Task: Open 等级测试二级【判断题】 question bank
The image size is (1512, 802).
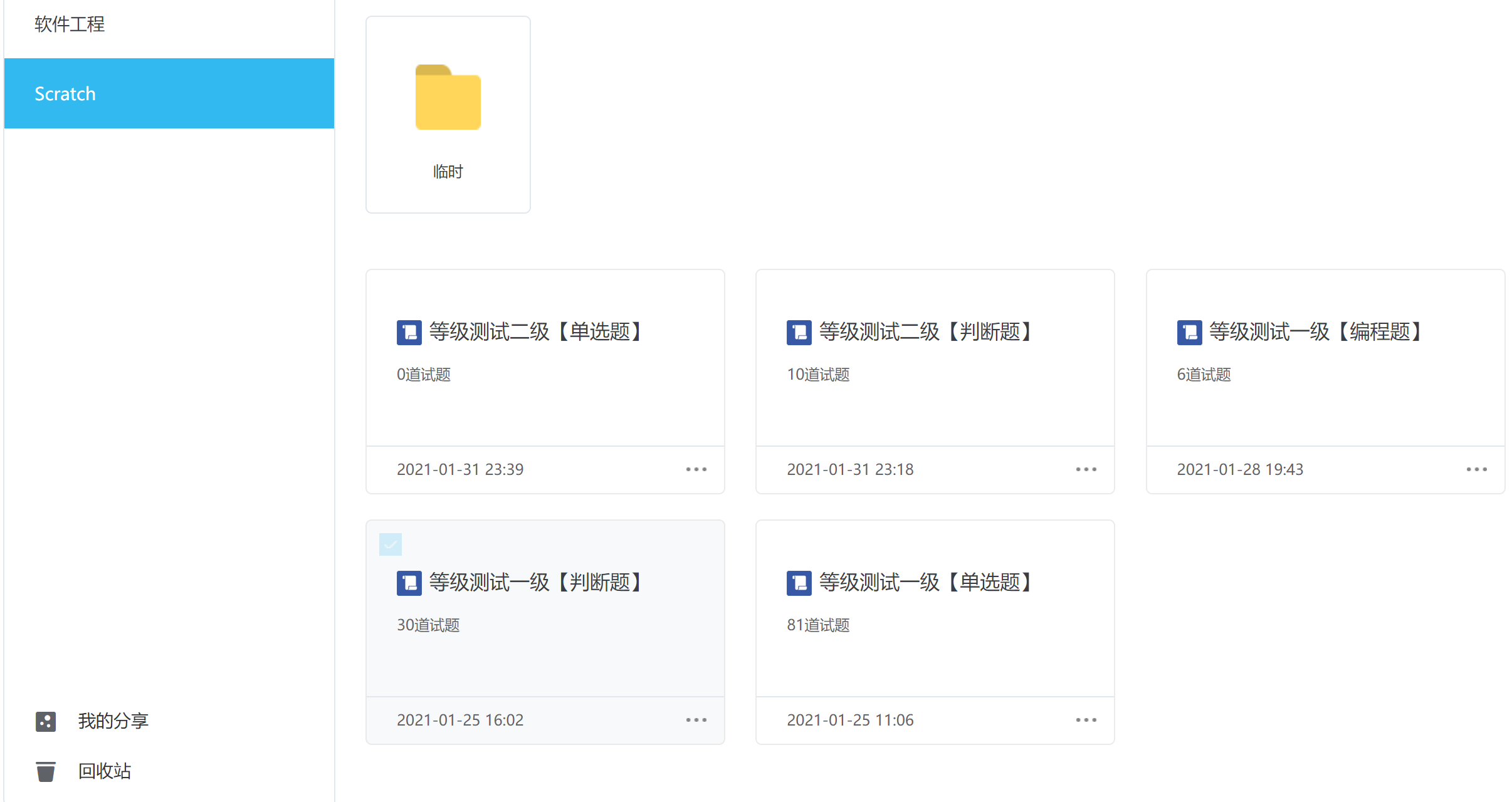Action: [x=925, y=331]
